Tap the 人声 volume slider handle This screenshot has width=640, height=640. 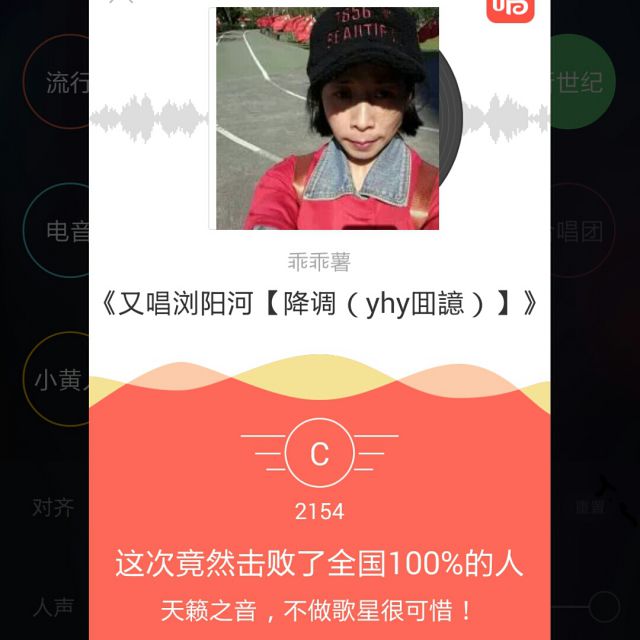tap(604, 607)
